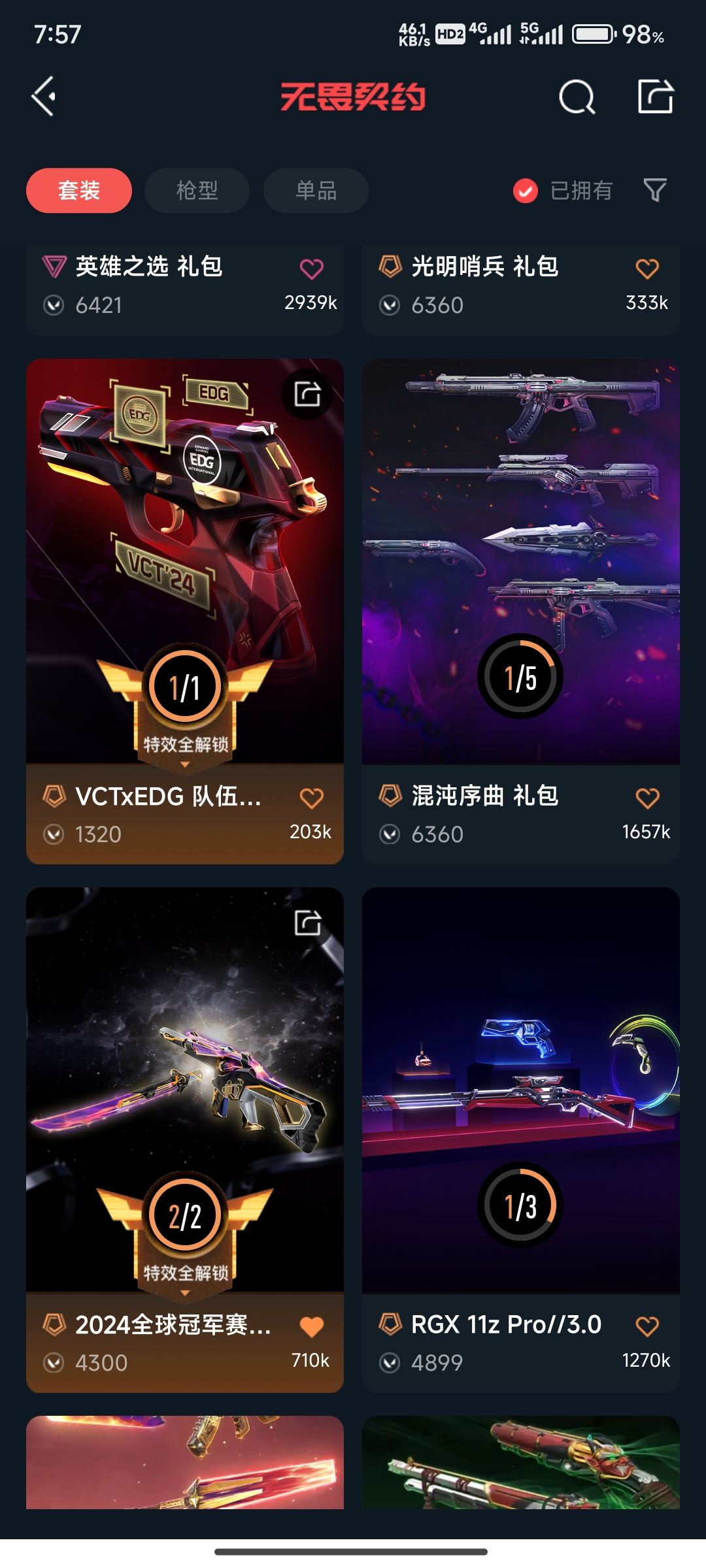The image size is (706, 1568).
Task: Favorite the 光明哨兵 礼包 bundle
Action: [647, 269]
